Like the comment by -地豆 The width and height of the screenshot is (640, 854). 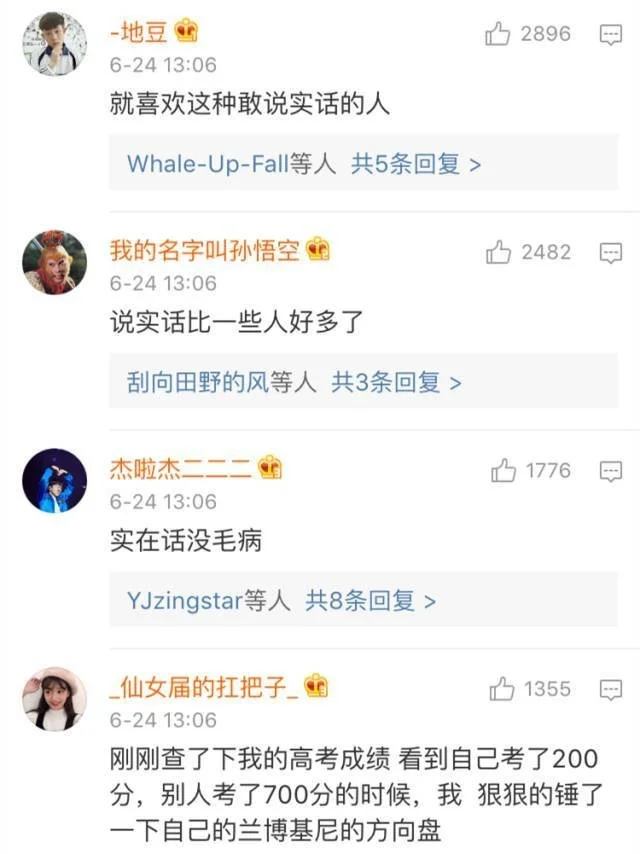click(x=498, y=34)
